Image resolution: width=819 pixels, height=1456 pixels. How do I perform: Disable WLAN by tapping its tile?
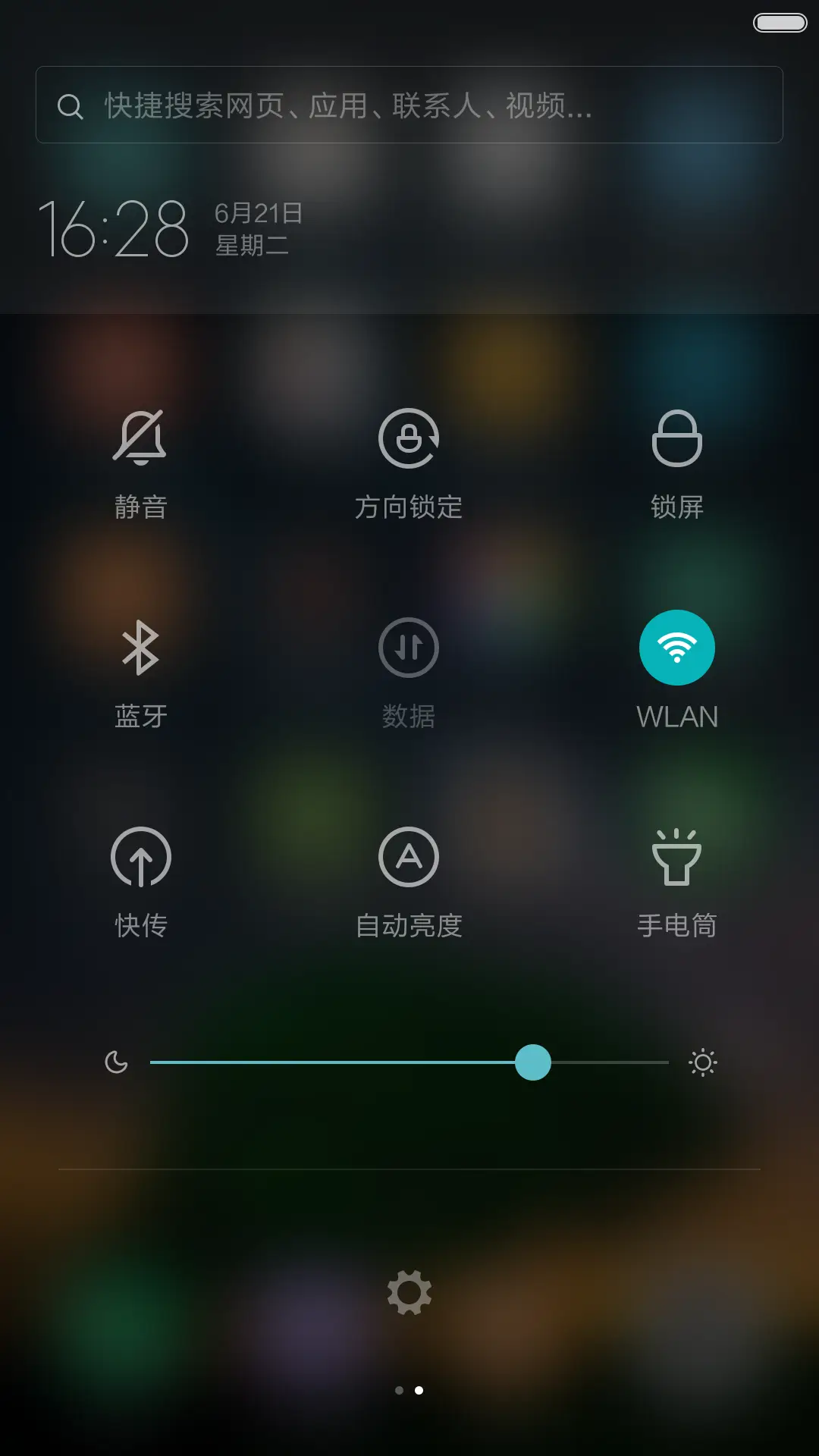677,647
